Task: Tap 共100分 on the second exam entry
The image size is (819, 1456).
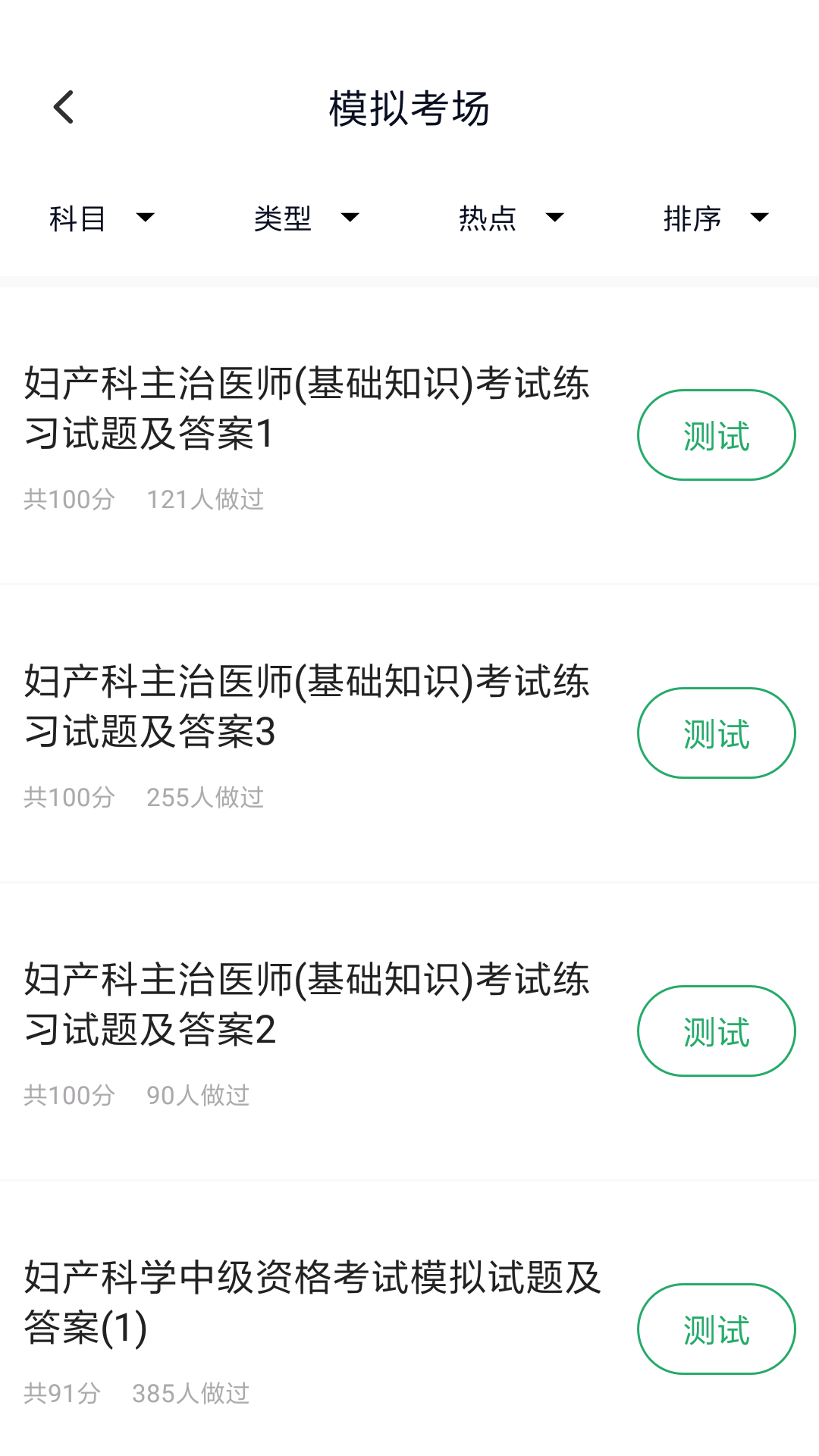Action: (69, 797)
